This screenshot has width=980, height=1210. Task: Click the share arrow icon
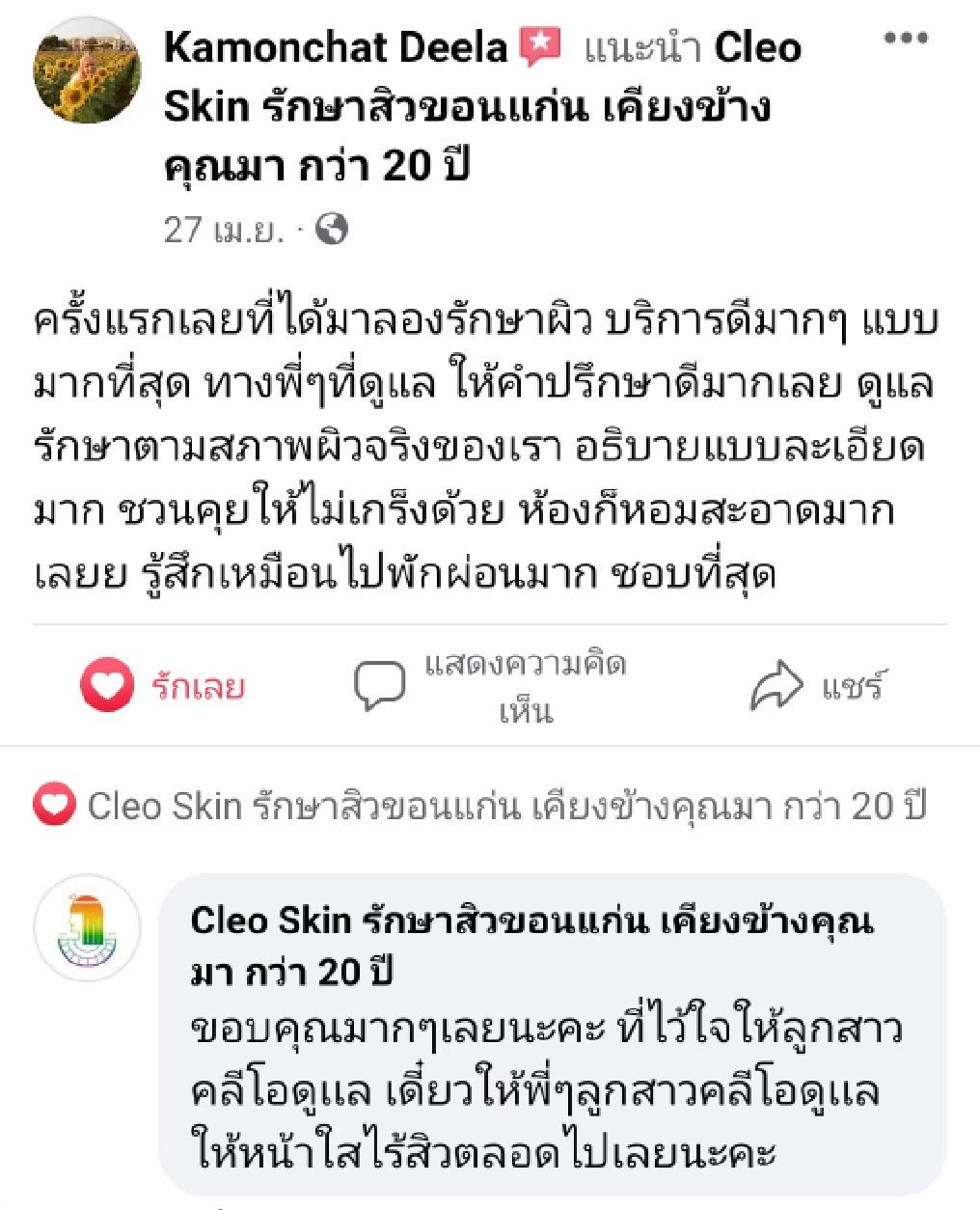coord(779,683)
